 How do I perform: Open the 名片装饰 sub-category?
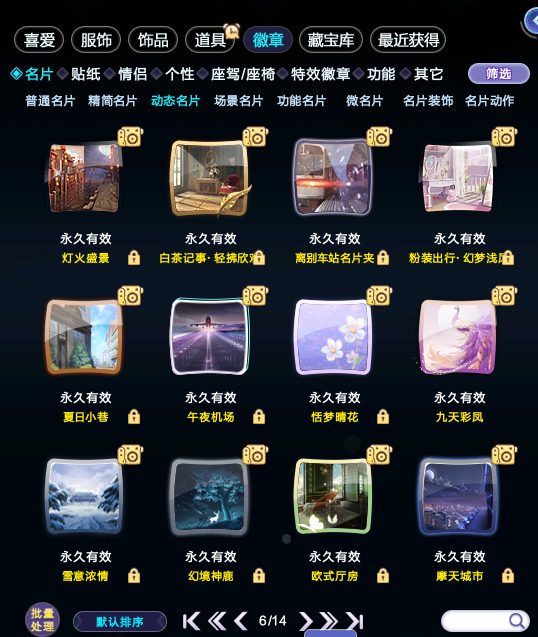tap(427, 100)
